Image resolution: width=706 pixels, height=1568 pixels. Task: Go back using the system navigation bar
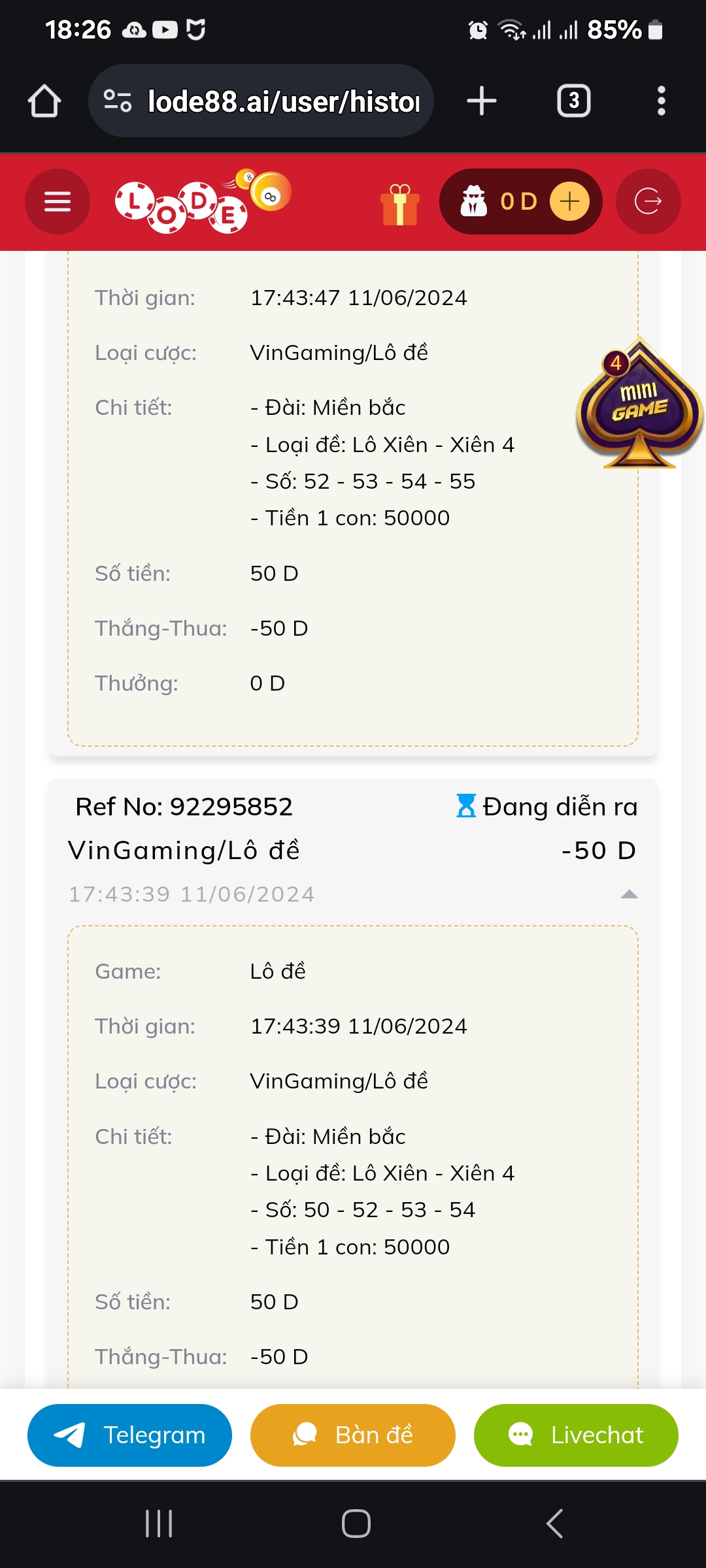click(554, 1524)
